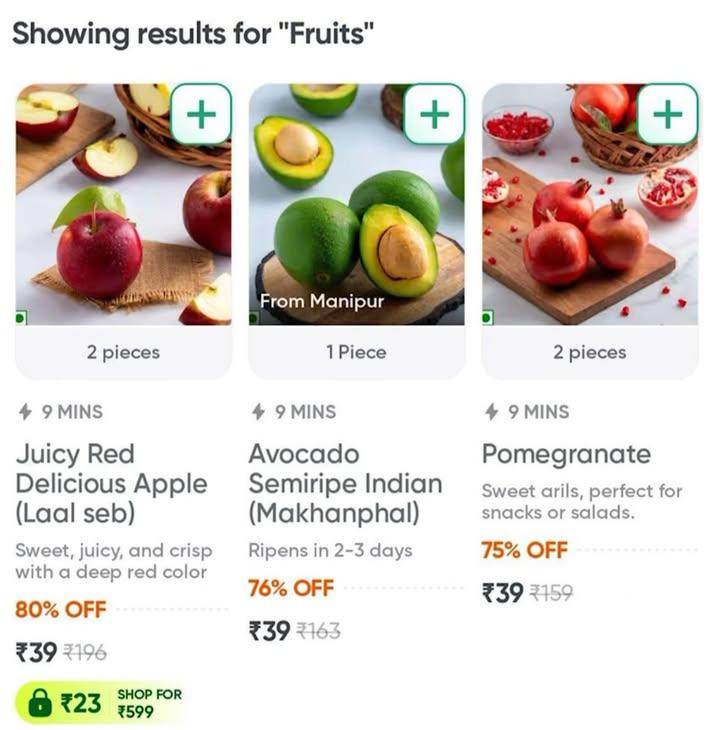Add Pomegranate to cart
The image size is (720, 730).
(667, 114)
